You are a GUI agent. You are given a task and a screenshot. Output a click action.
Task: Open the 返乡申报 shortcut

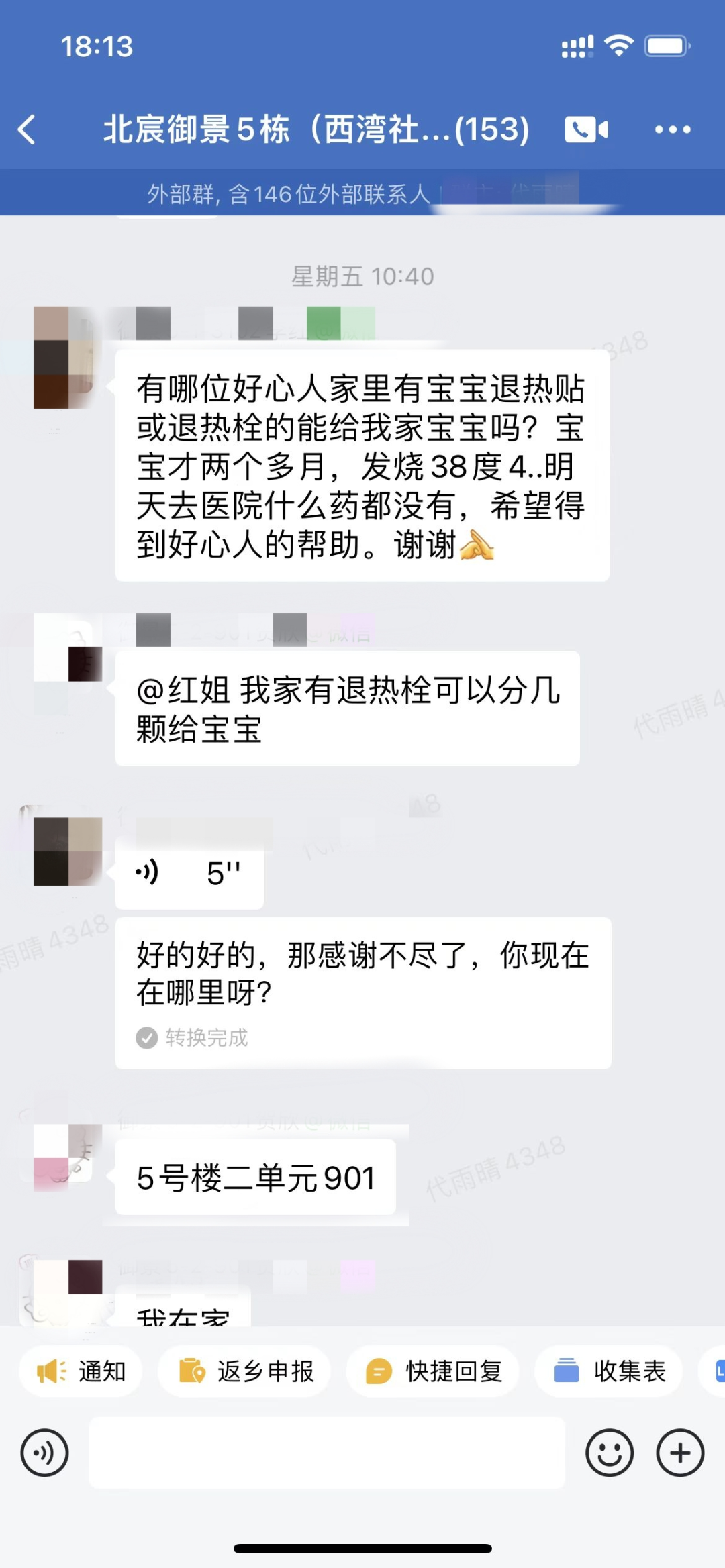(x=245, y=1371)
